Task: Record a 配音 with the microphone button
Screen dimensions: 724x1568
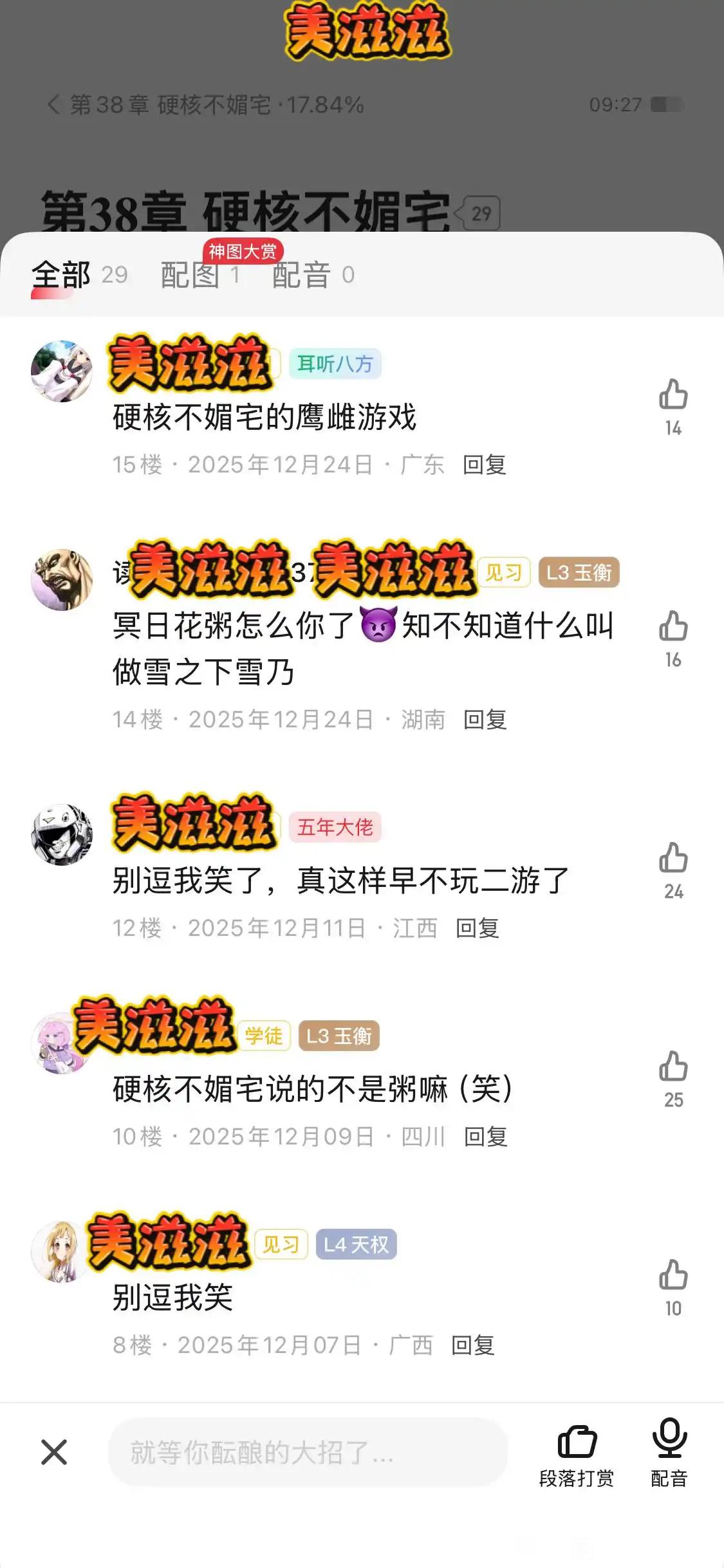Action: tap(669, 1453)
